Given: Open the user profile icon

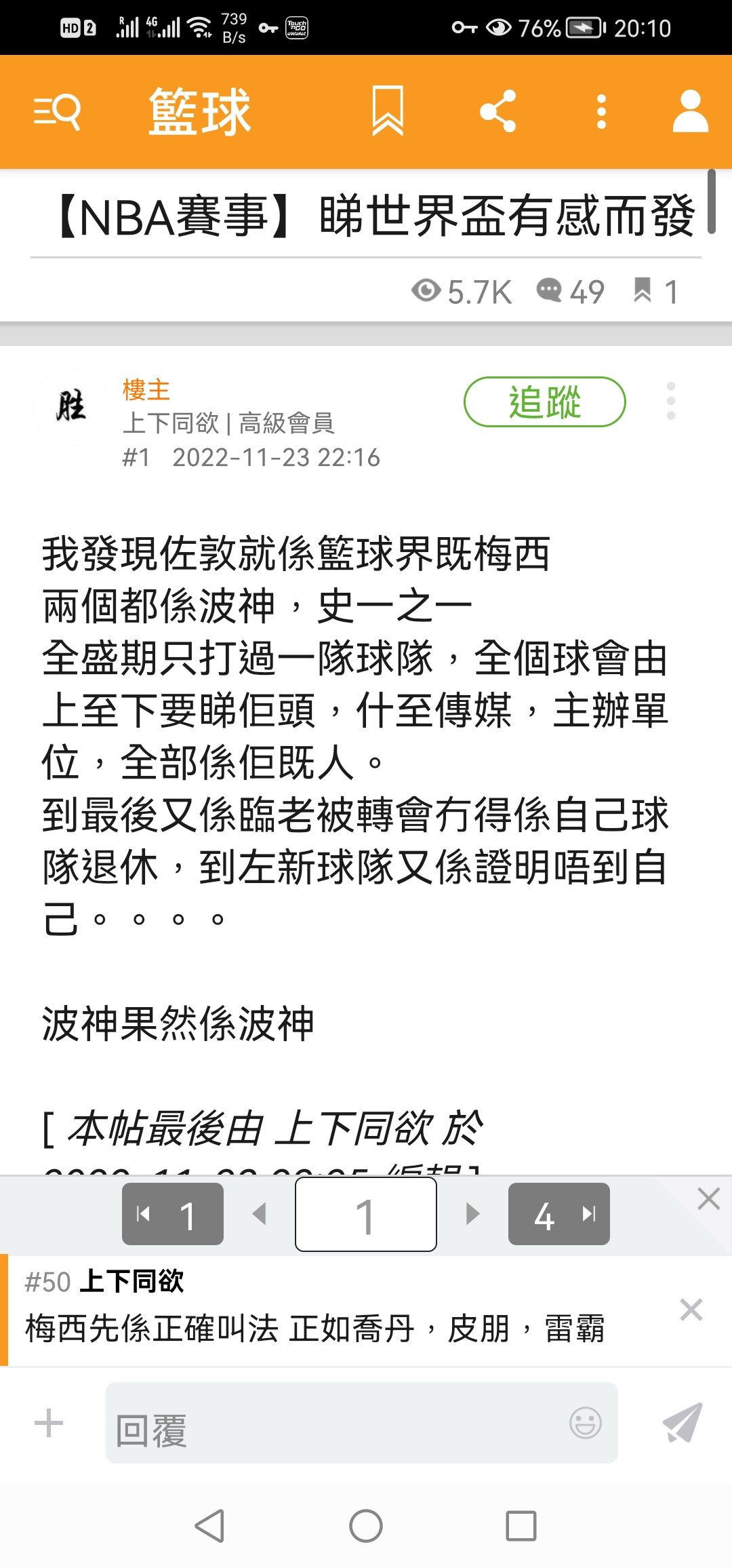Looking at the screenshot, I should 690,111.
